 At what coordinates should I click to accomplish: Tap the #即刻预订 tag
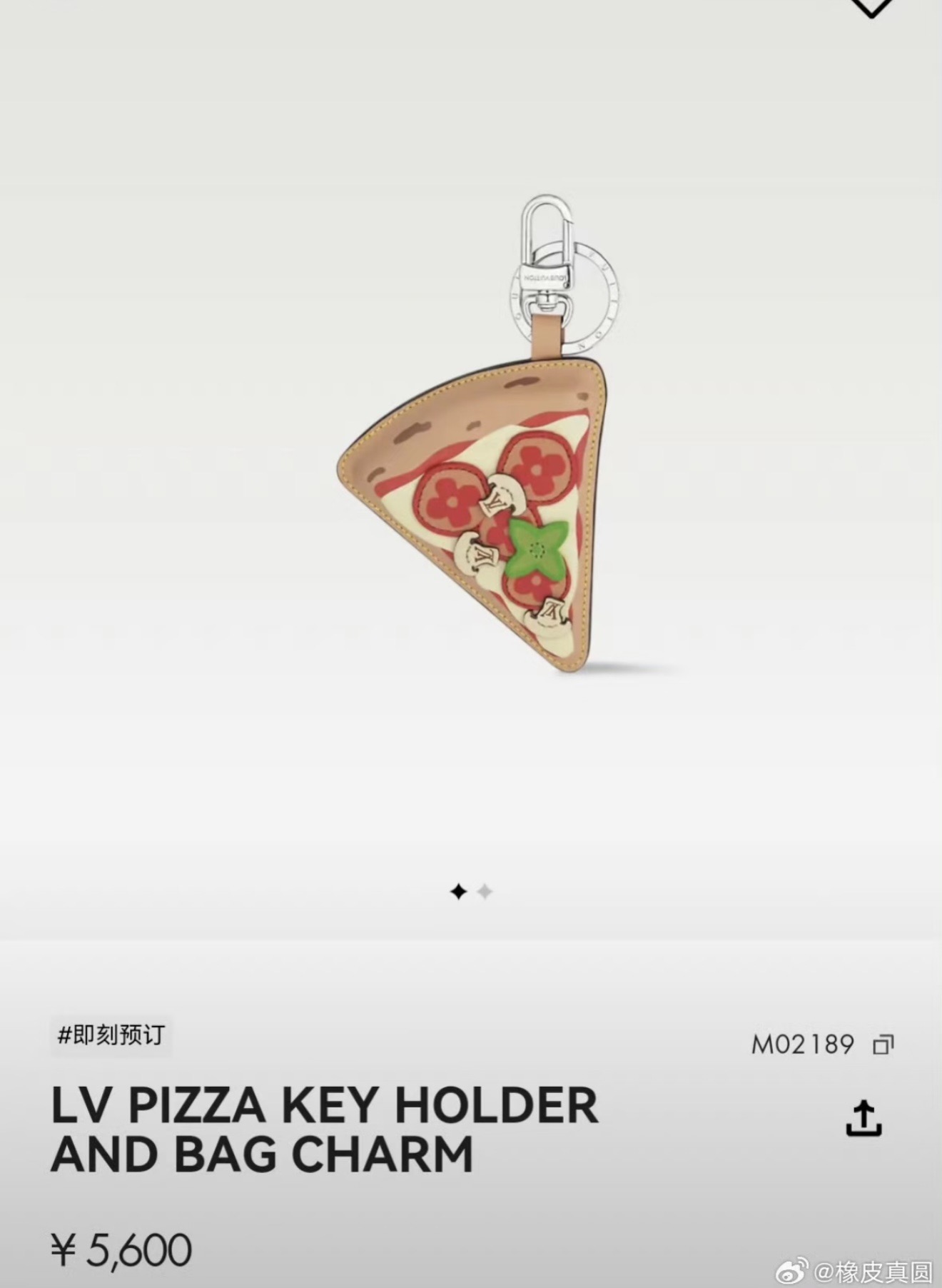[111, 1035]
